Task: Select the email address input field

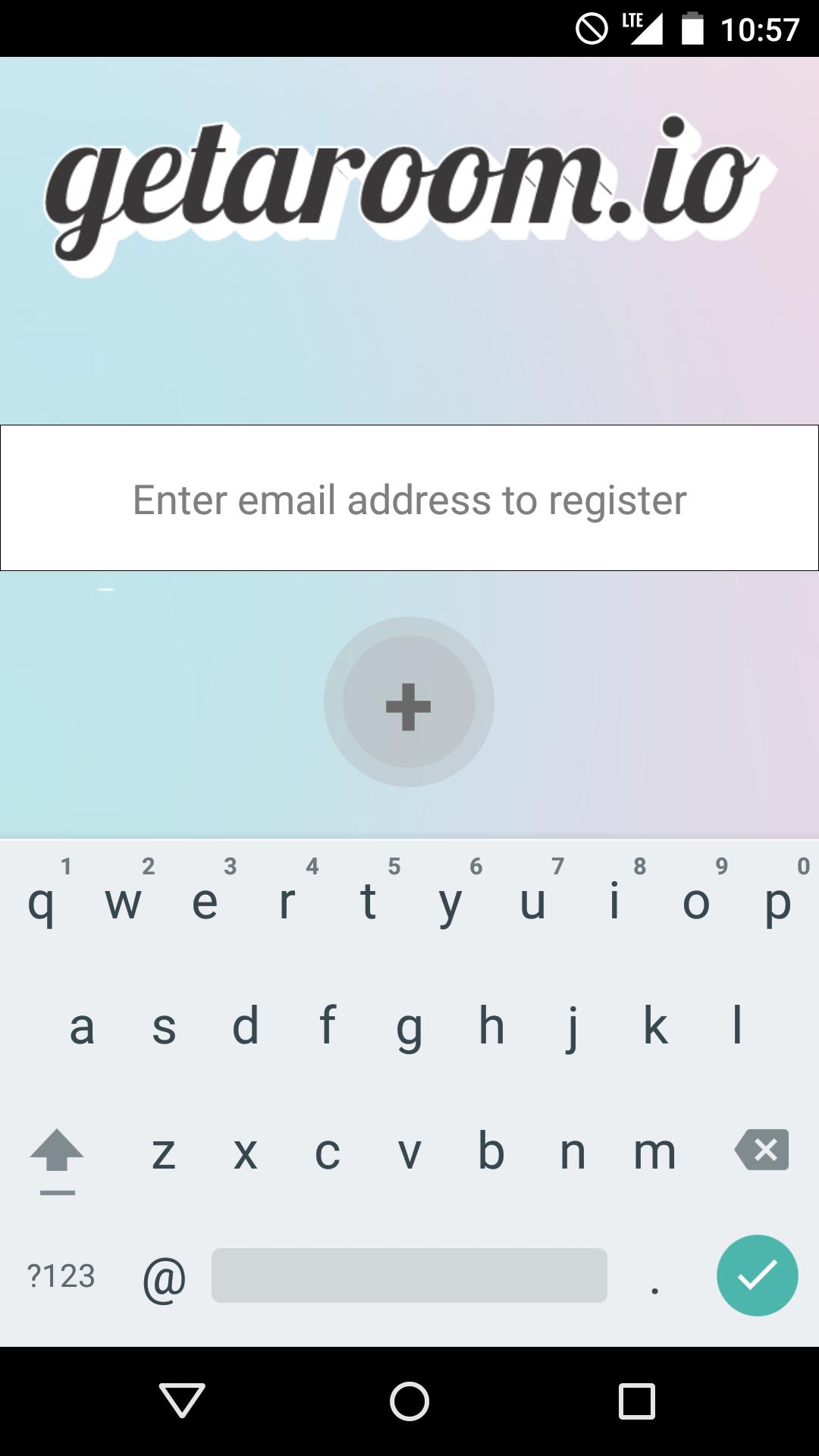Action: [409, 498]
